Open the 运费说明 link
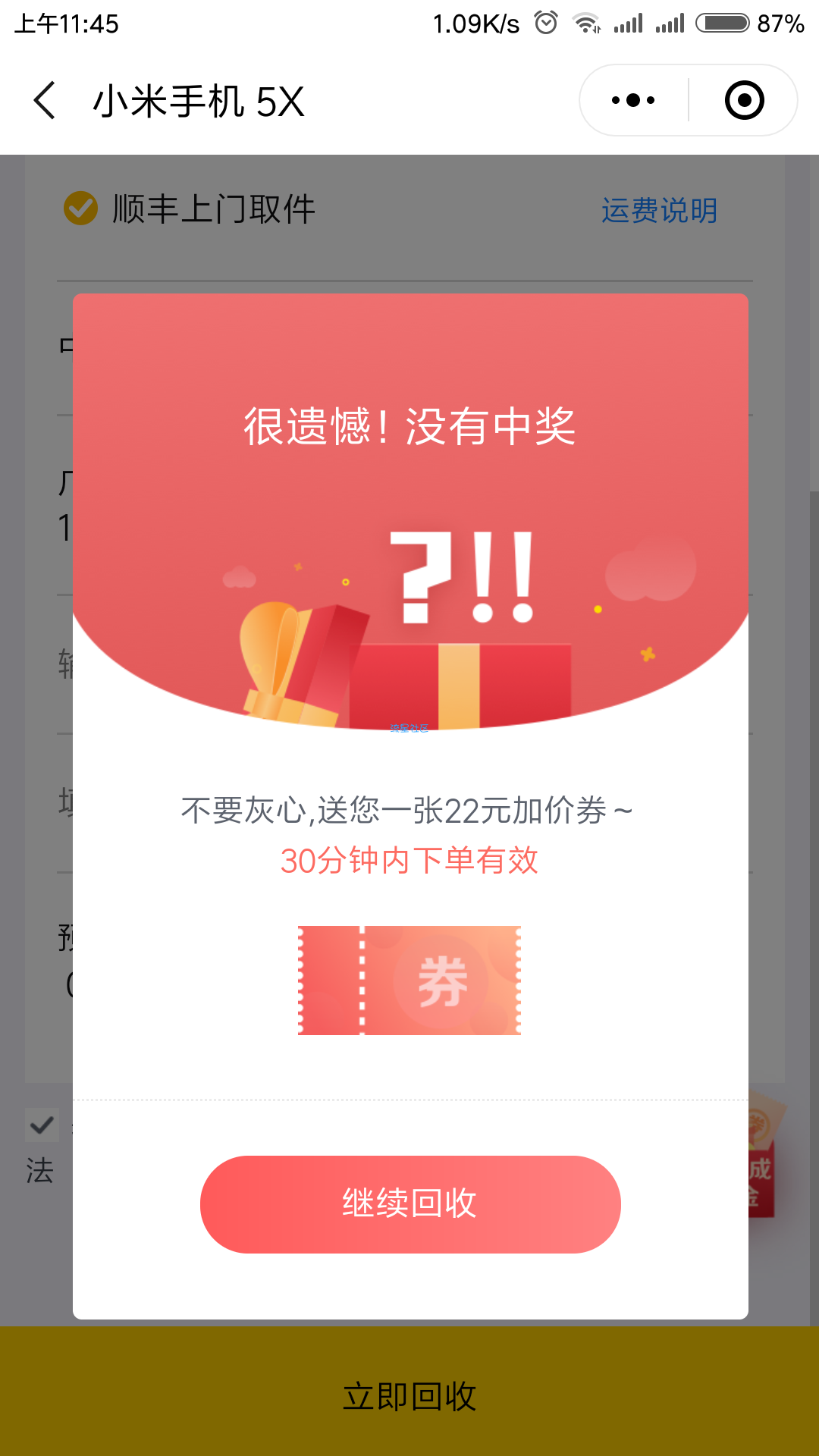 coord(659,210)
